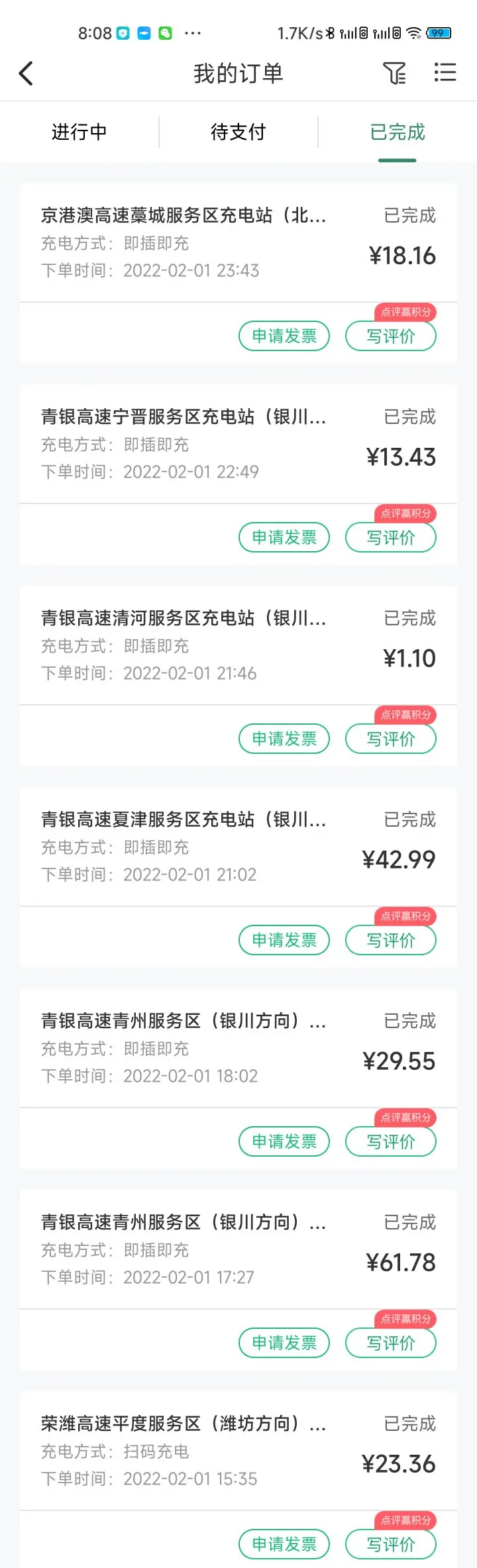Open the ¥23.36 荣潍高速平度 order
Screen dimensions: 477x1568
click(x=199, y=1450)
